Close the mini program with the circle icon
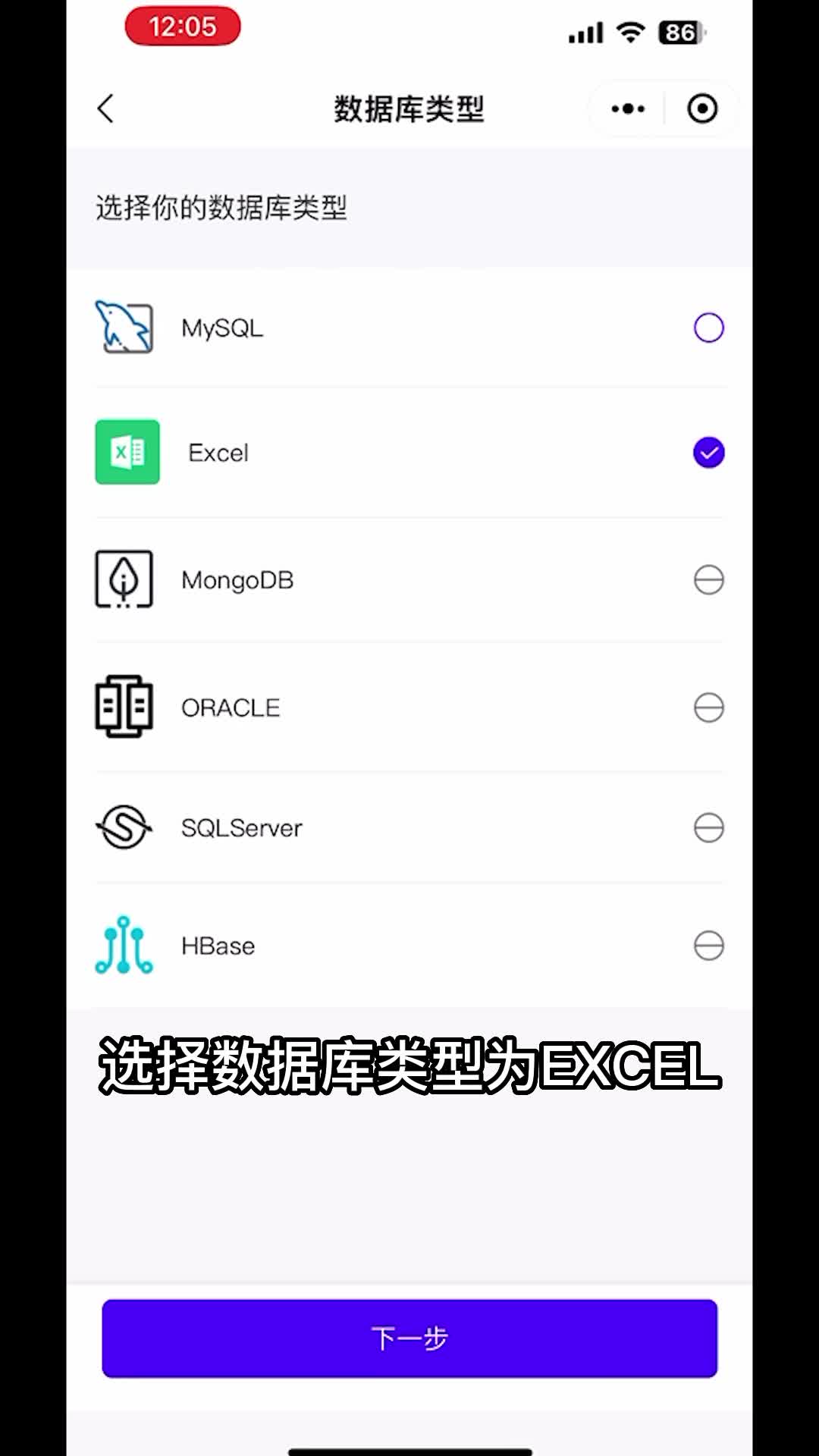 click(x=702, y=109)
